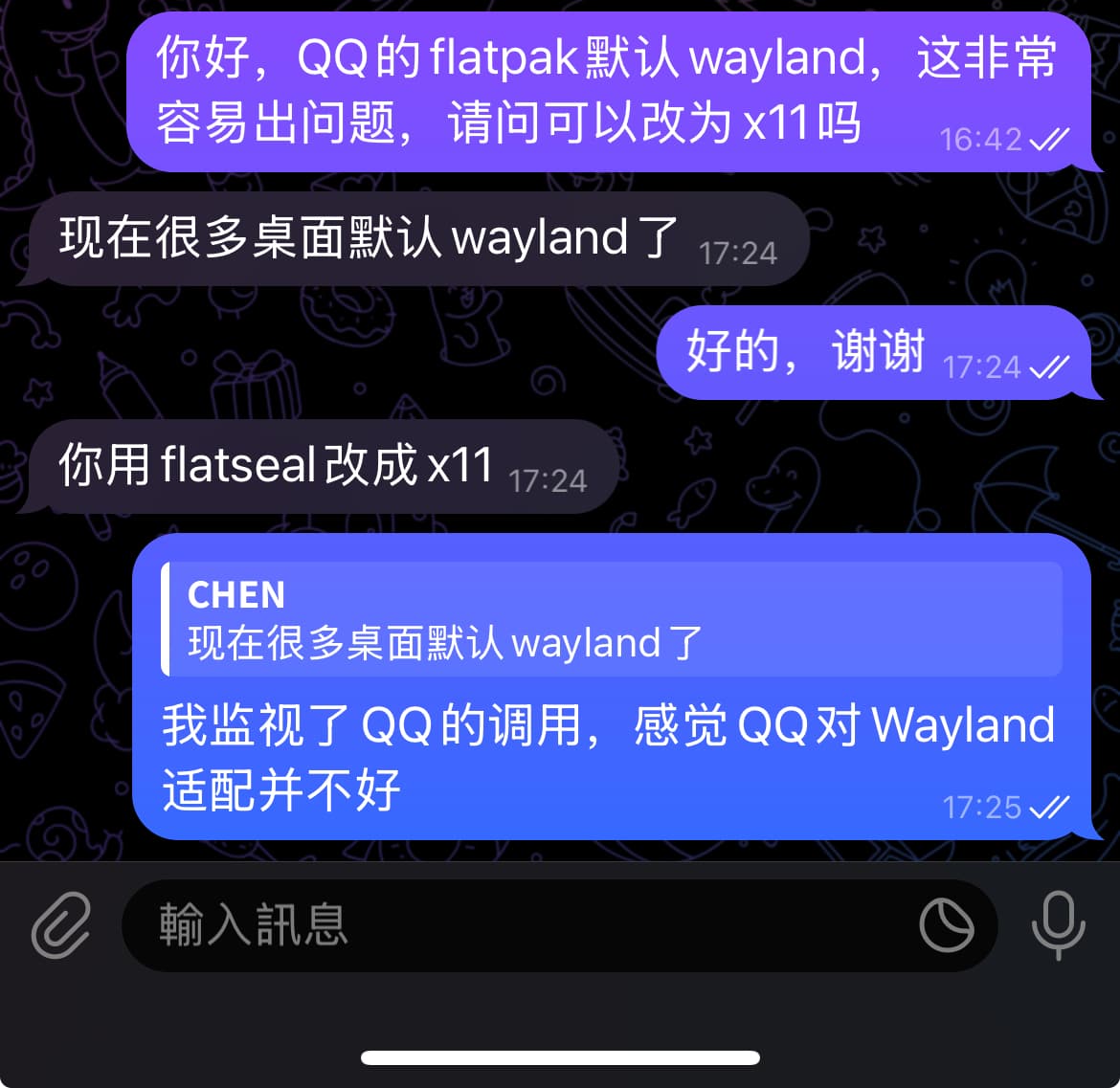Focus the 輸入訊息 message field
Viewport: 1120px width, 1088px height.
coord(517,925)
